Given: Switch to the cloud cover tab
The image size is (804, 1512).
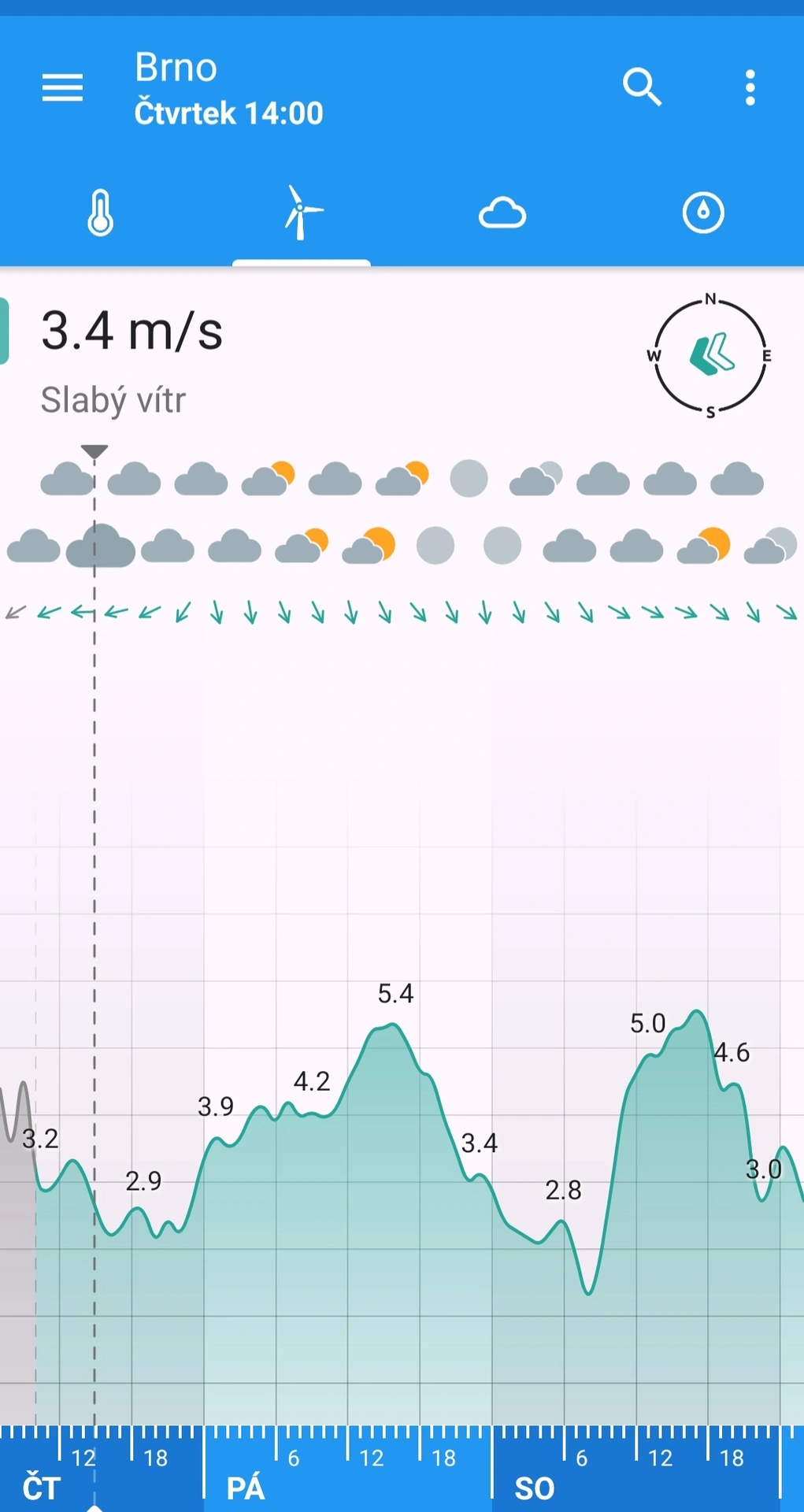Looking at the screenshot, I should 502,213.
